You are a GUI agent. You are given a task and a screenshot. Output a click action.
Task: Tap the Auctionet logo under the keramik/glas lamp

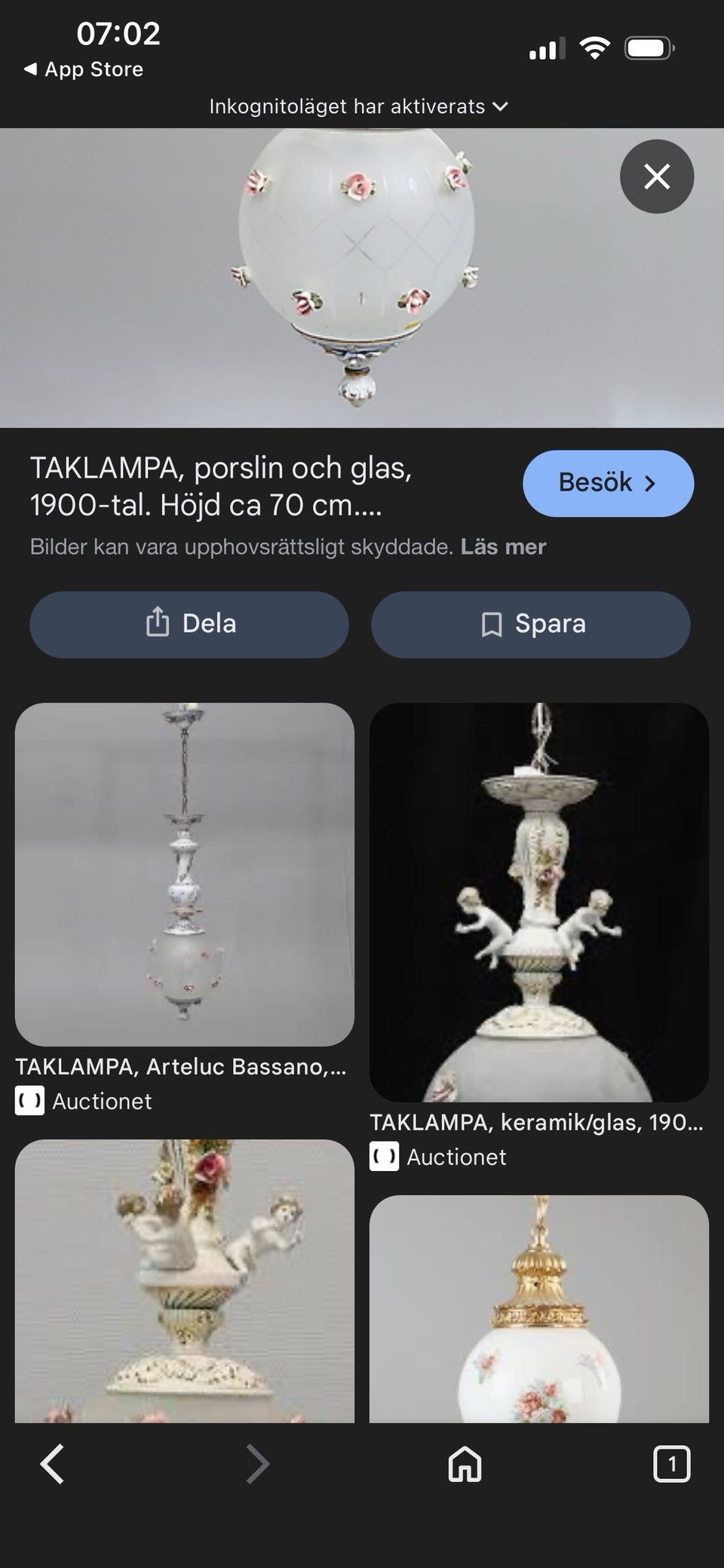pos(384,1157)
